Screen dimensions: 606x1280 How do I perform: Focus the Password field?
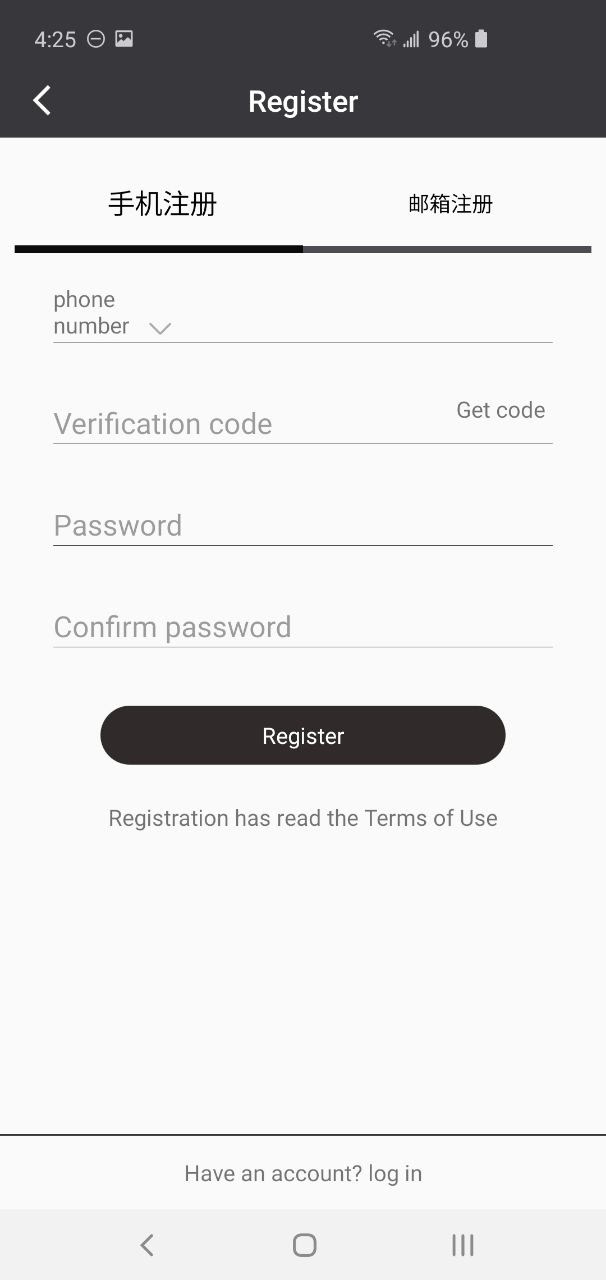[303, 525]
